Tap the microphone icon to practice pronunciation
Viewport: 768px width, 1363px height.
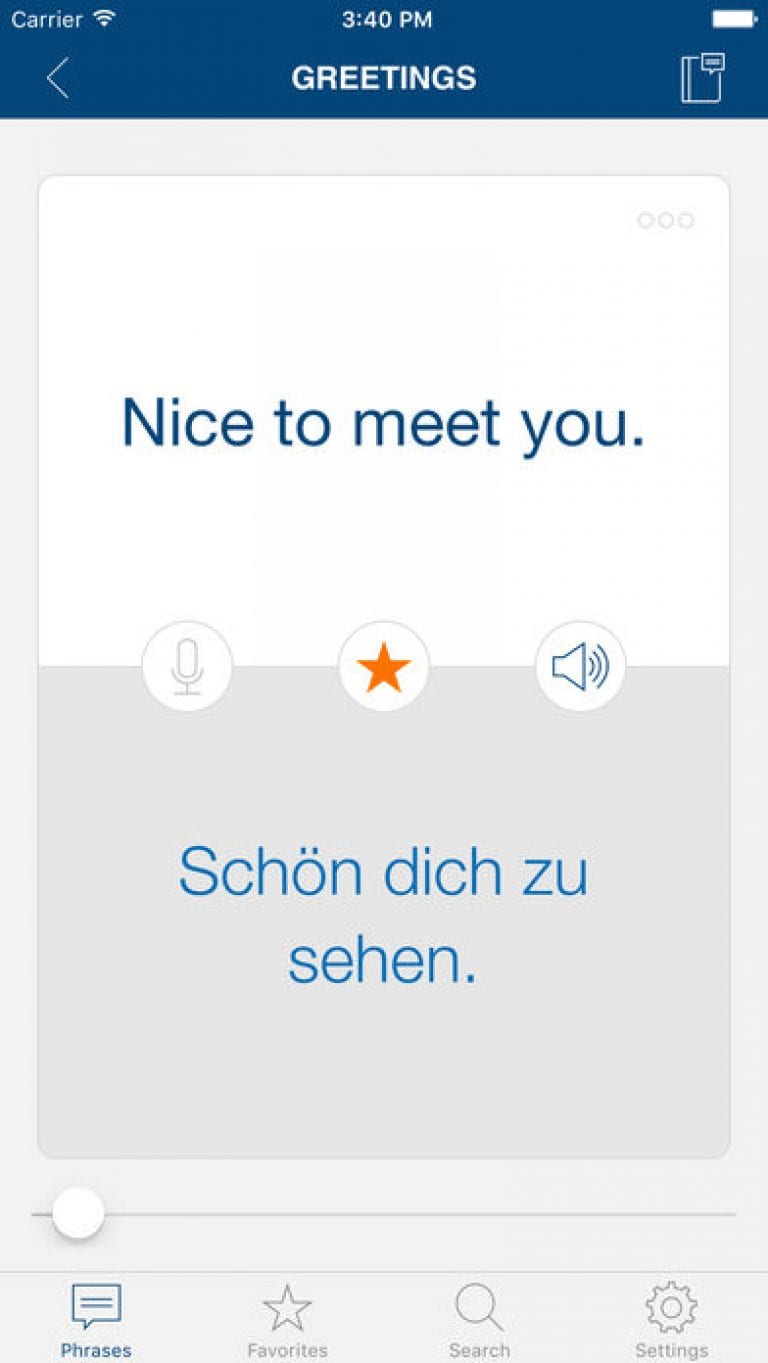point(186,666)
